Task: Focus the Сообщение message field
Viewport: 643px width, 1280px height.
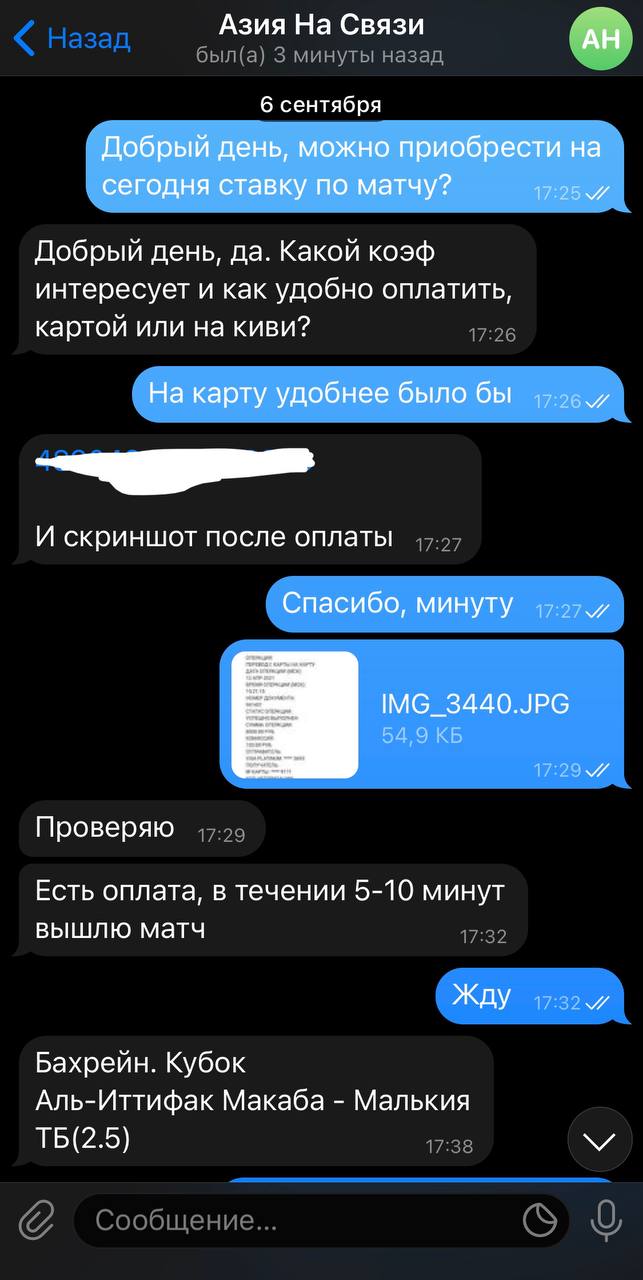Action: tap(300, 1220)
